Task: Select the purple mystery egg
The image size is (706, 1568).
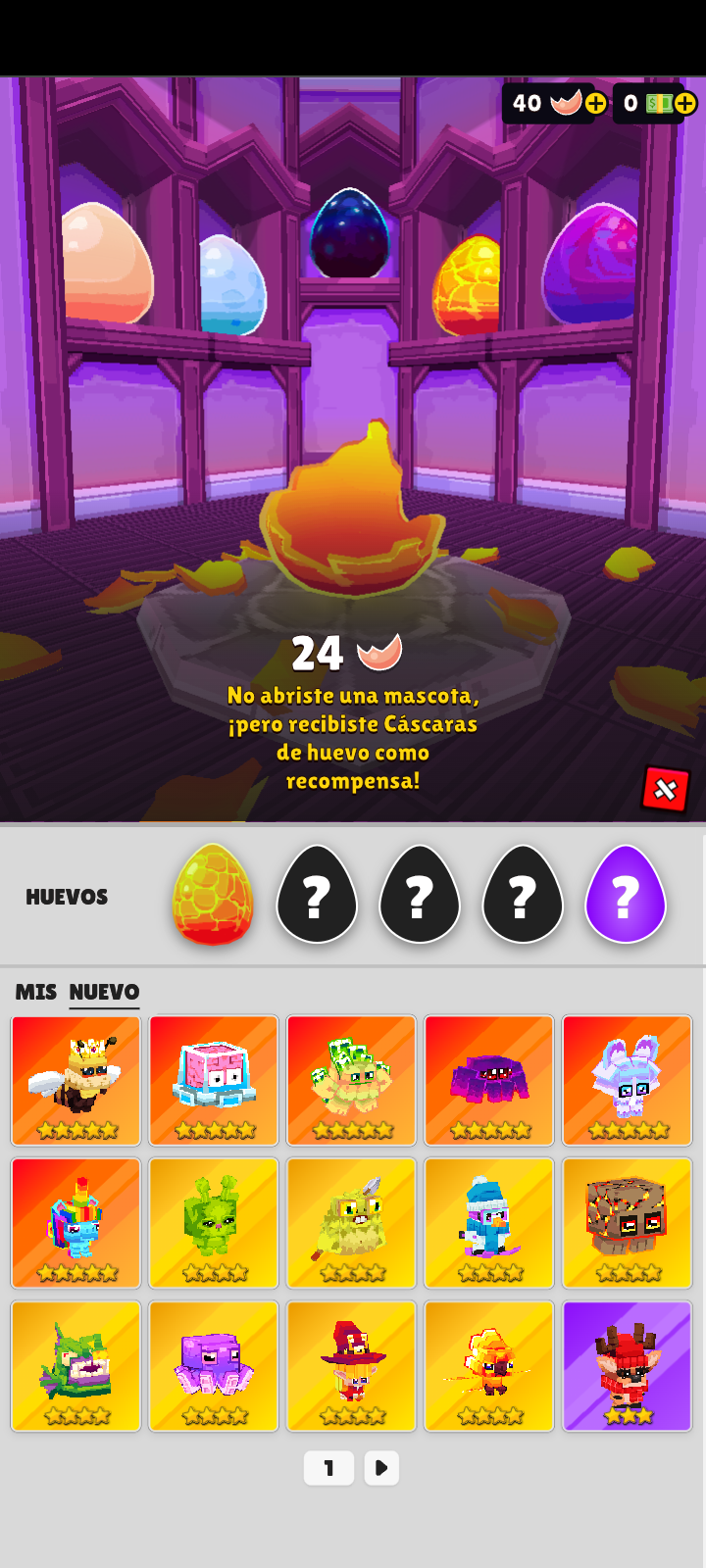Action: 626,894
